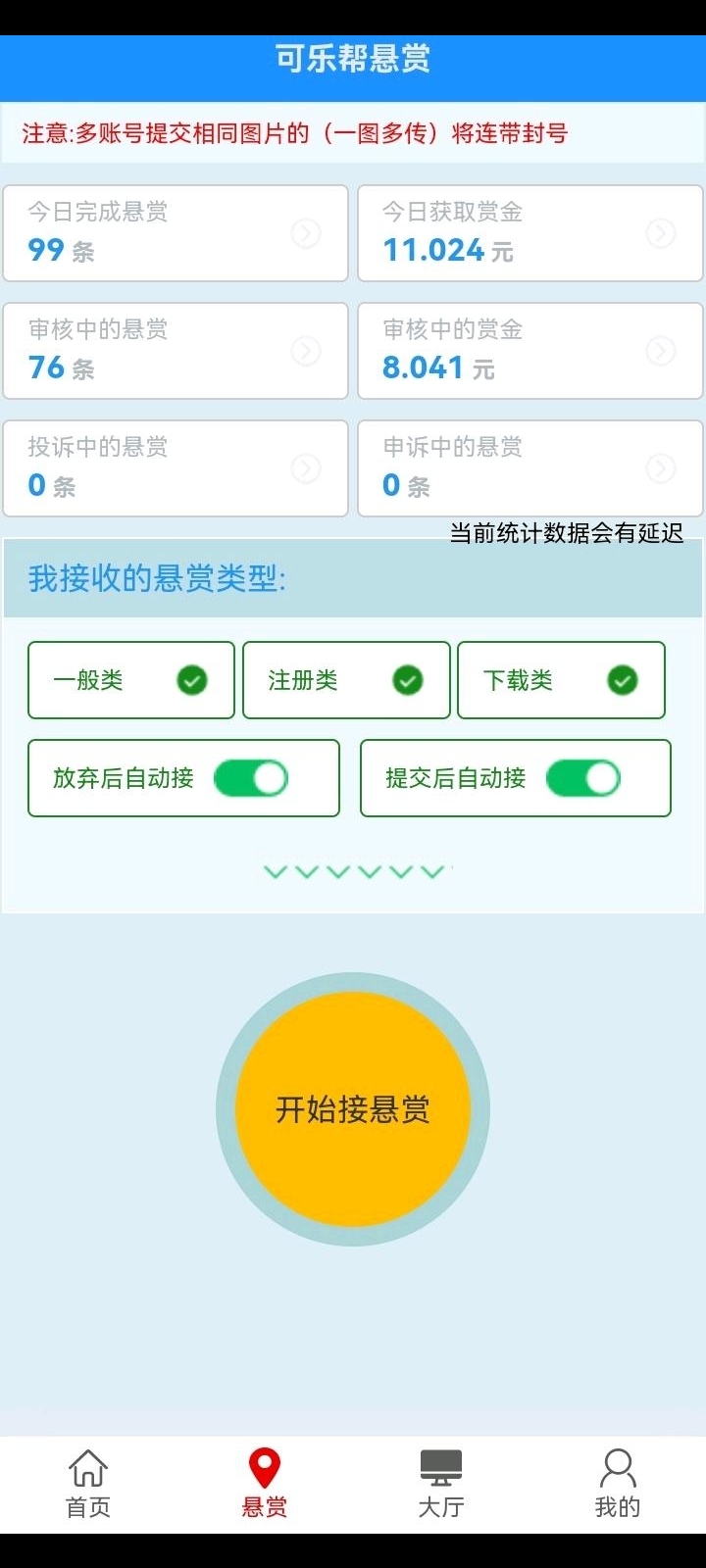This screenshot has width=706, height=1568.
Task: Switch to the 首页 tab
Action: coord(88,1484)
